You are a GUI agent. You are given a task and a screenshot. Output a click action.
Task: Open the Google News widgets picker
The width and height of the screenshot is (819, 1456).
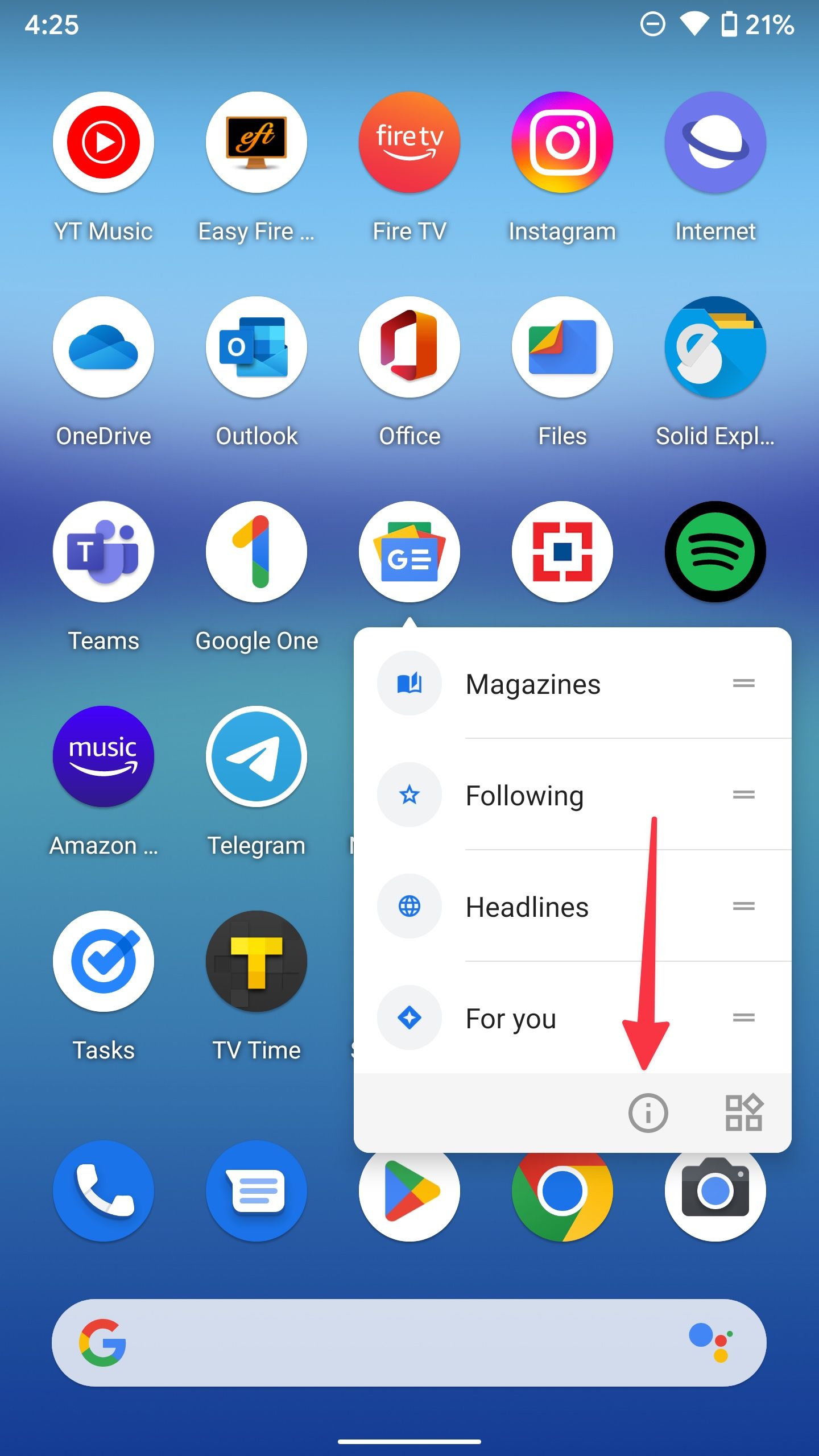[x=744, y=1113]
